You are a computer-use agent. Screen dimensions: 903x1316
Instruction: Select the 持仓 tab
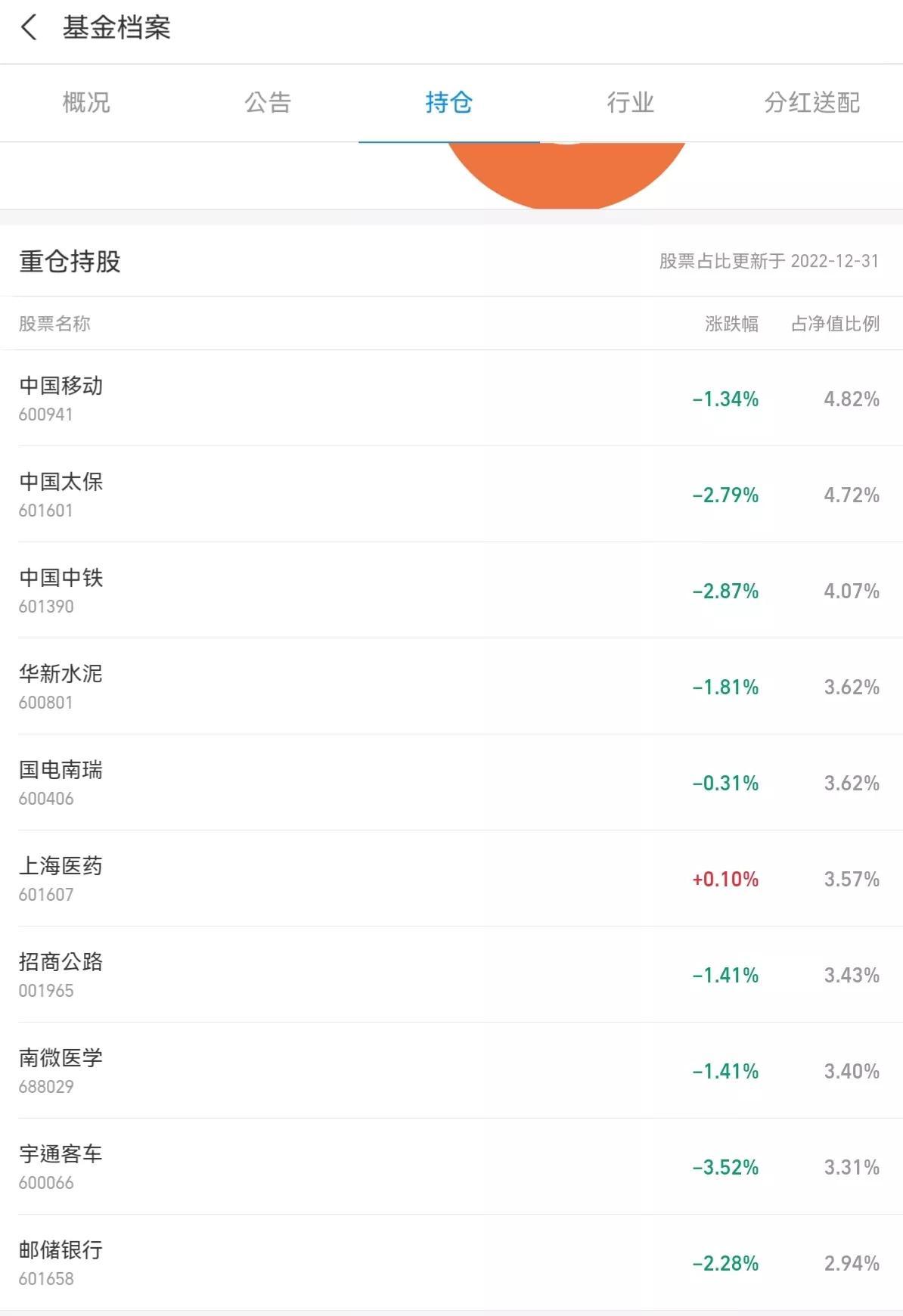point(448,102)
